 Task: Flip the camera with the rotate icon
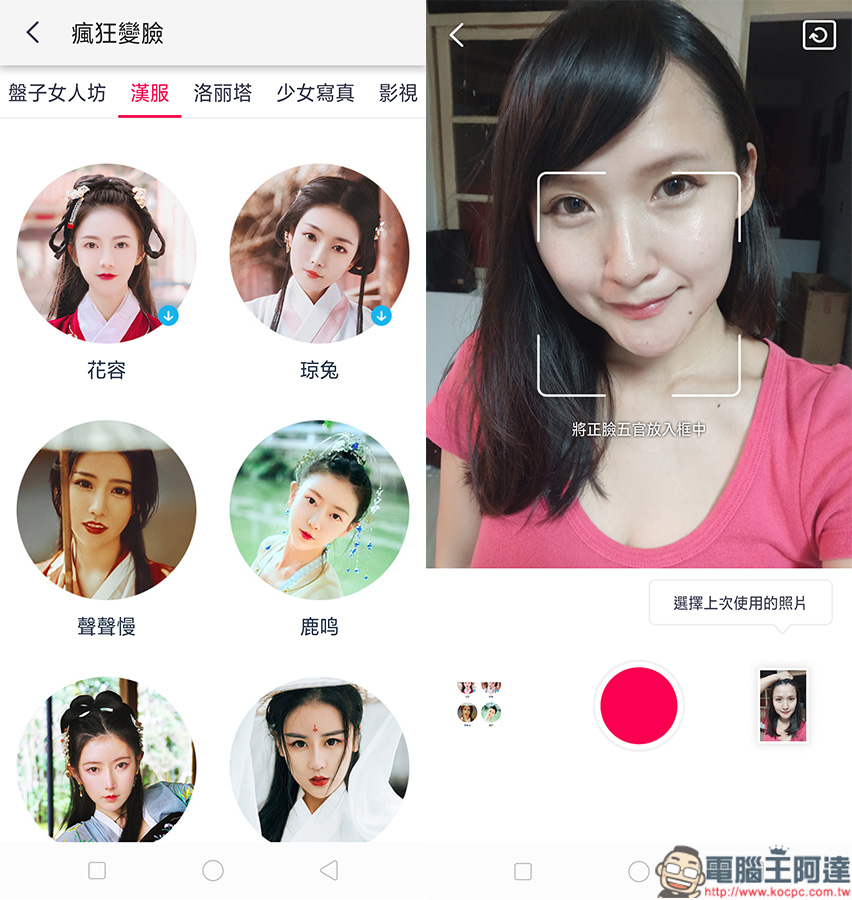(x=818, y=36)
